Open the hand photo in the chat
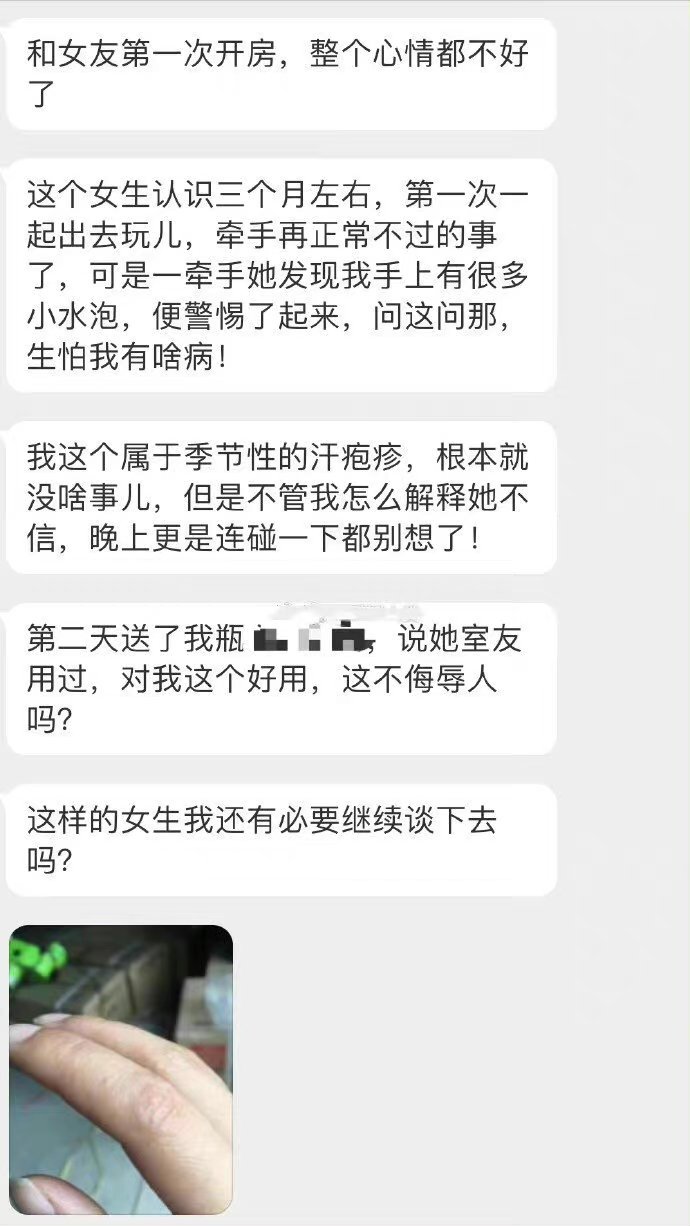The height and width of the screenshot is (1226, 690). tap(121, 1070)
